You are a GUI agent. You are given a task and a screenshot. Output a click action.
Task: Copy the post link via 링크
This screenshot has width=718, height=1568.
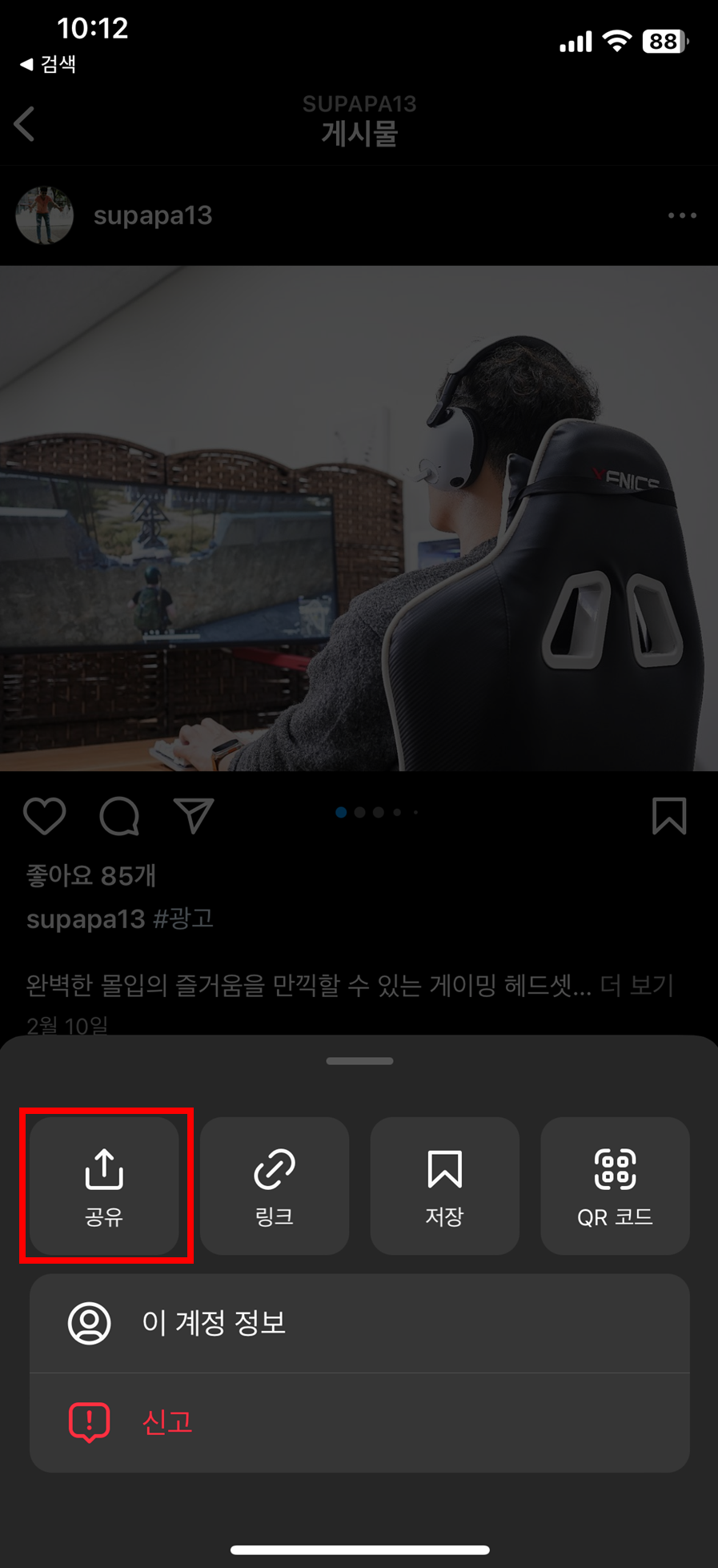click(x=275, y=1185)
